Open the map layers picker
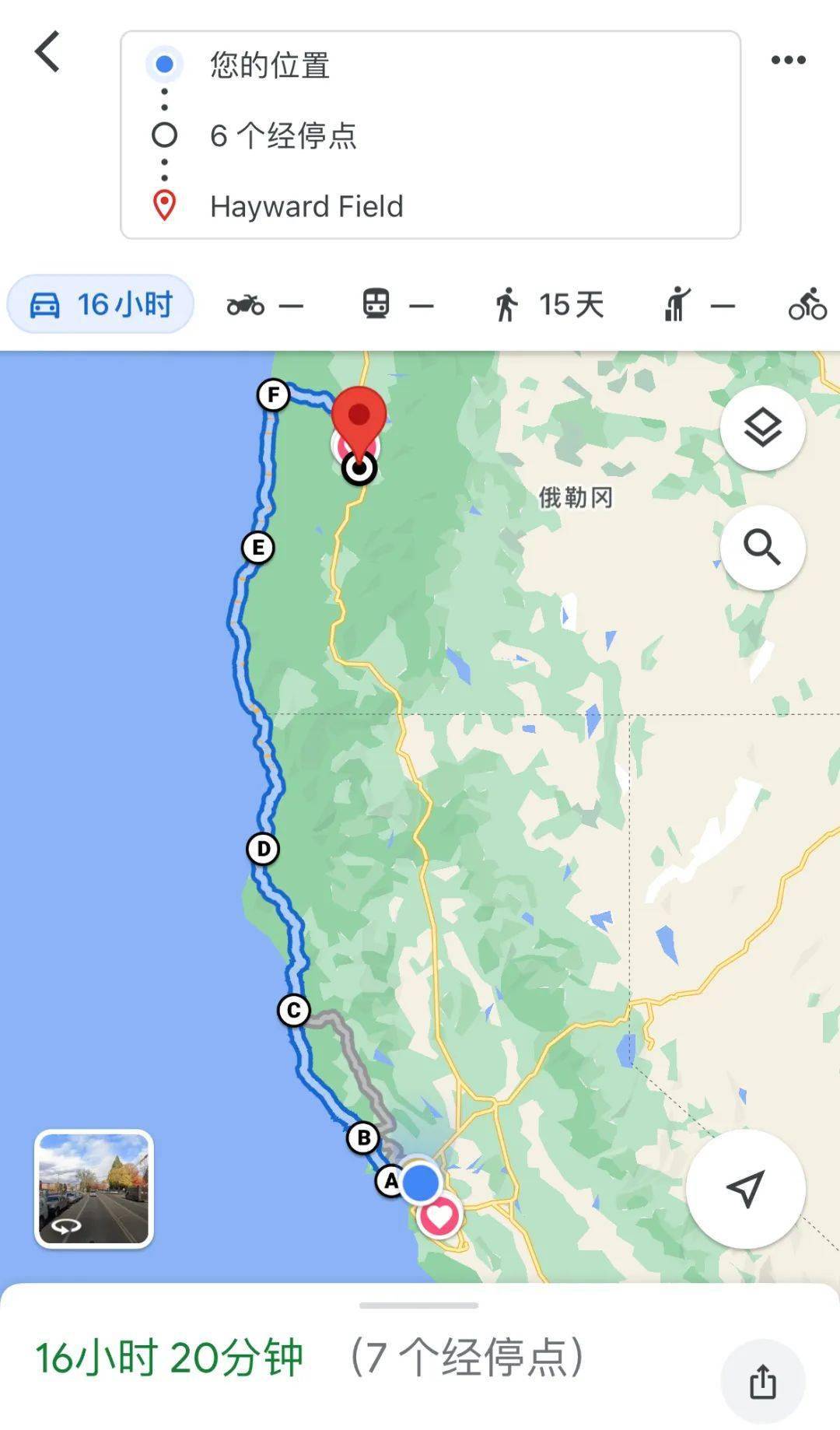This screenshot has width=840, height=1430. [x=761, y=427]
